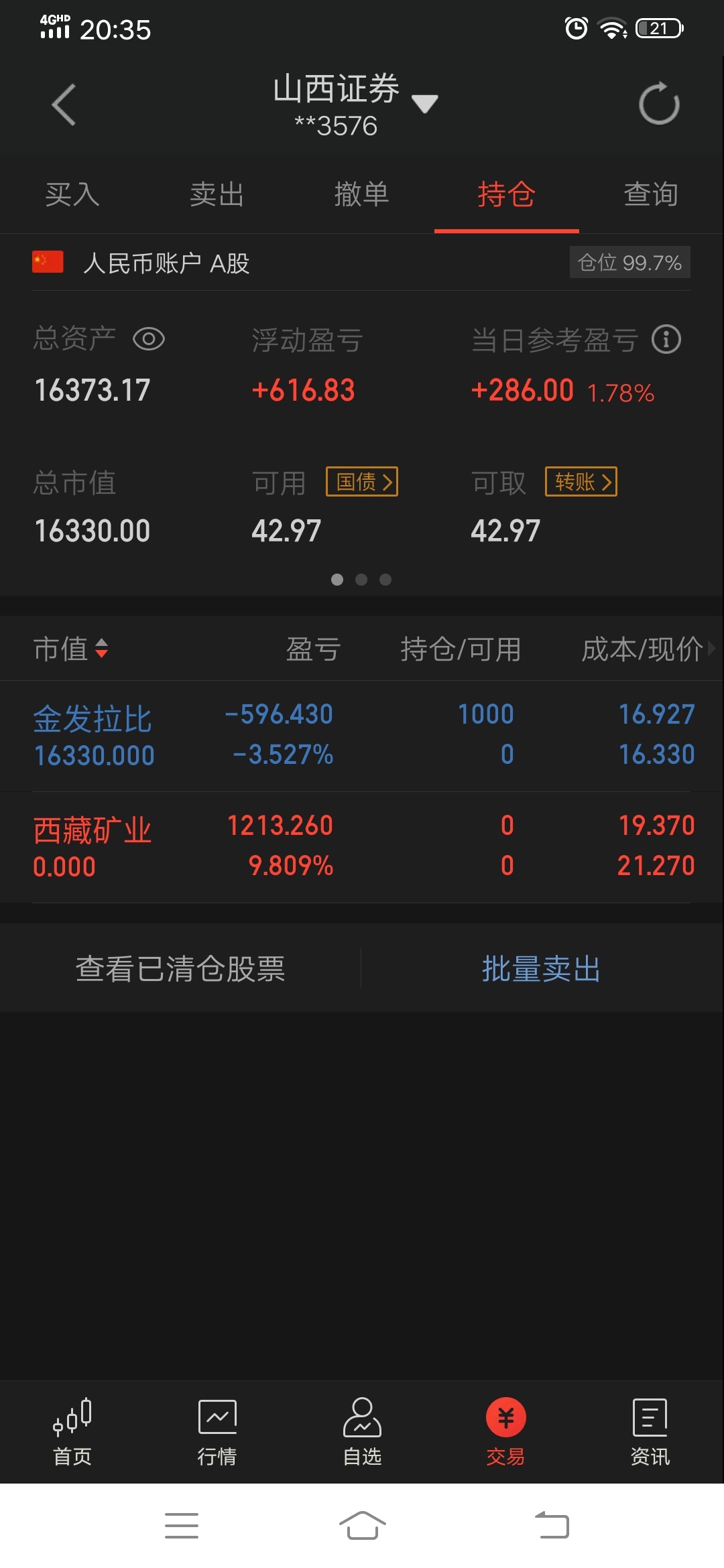Tap 批量卖出

[541, 968]
